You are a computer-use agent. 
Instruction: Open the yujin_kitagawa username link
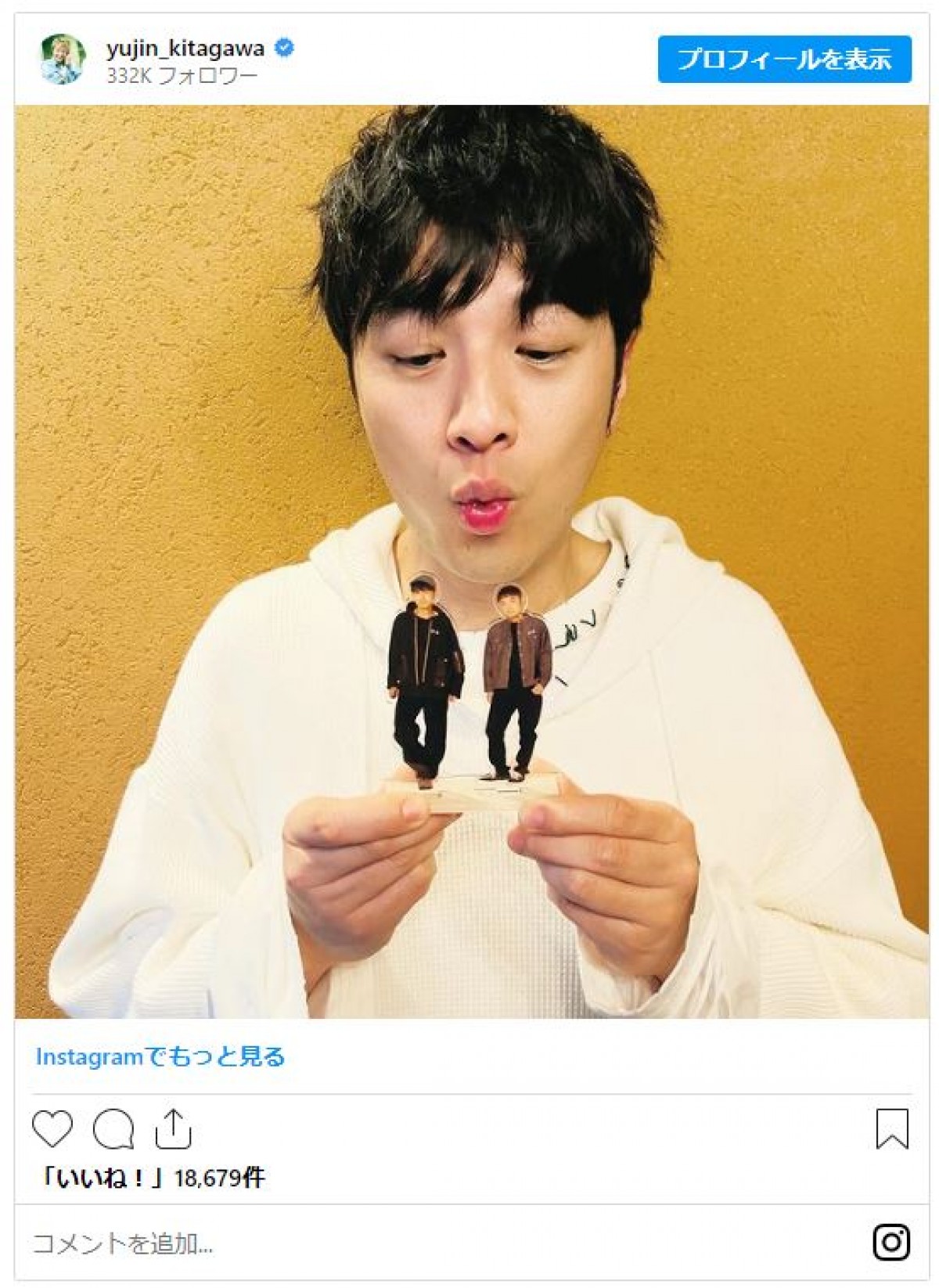[185, 49]
